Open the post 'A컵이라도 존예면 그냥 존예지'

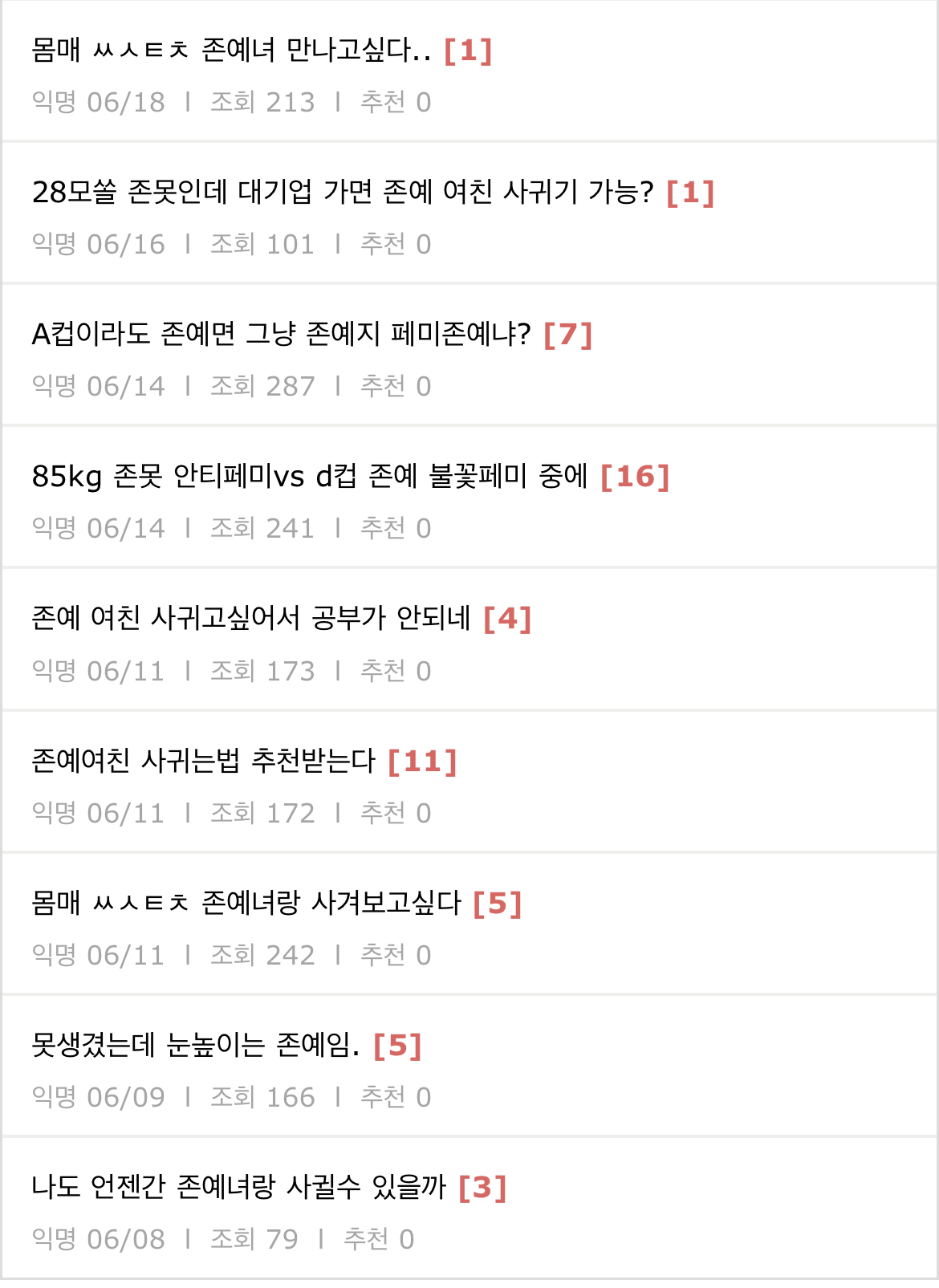281,334
